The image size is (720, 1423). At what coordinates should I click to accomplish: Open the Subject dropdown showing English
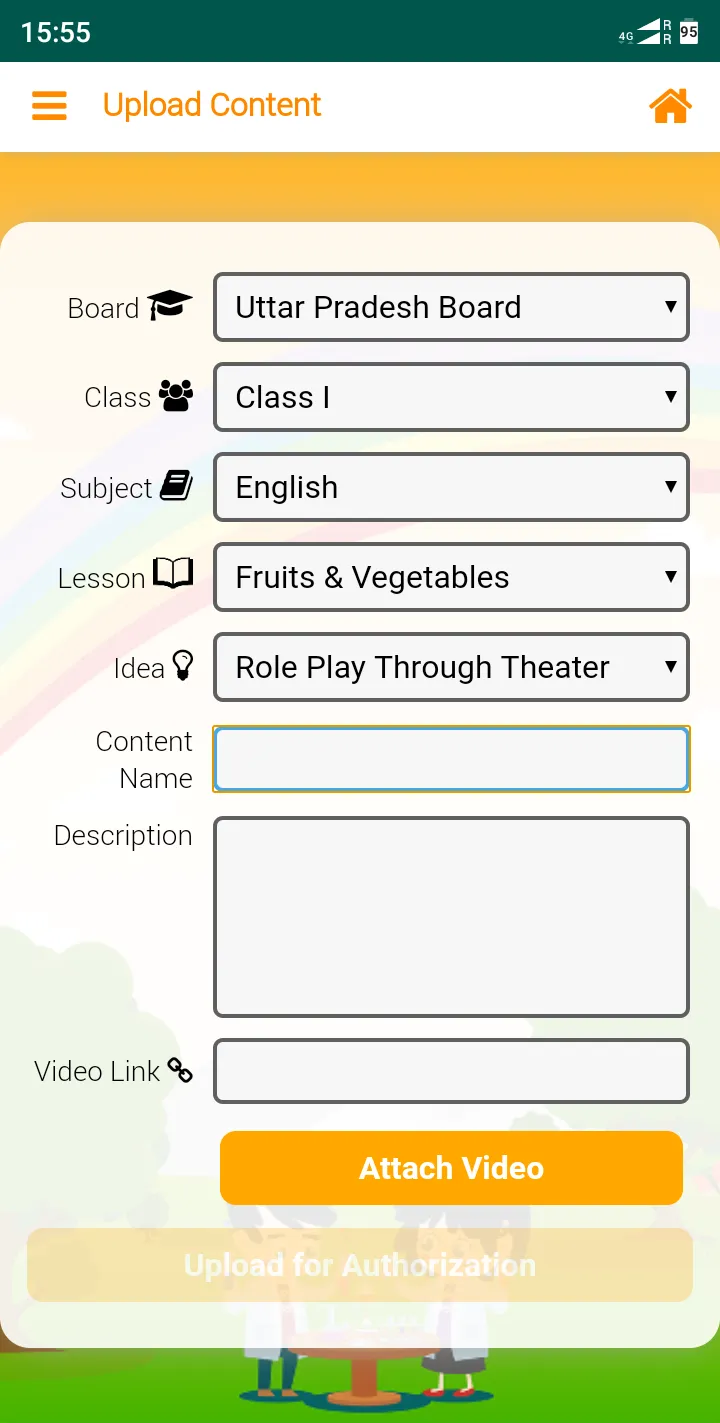pos(451,487)
